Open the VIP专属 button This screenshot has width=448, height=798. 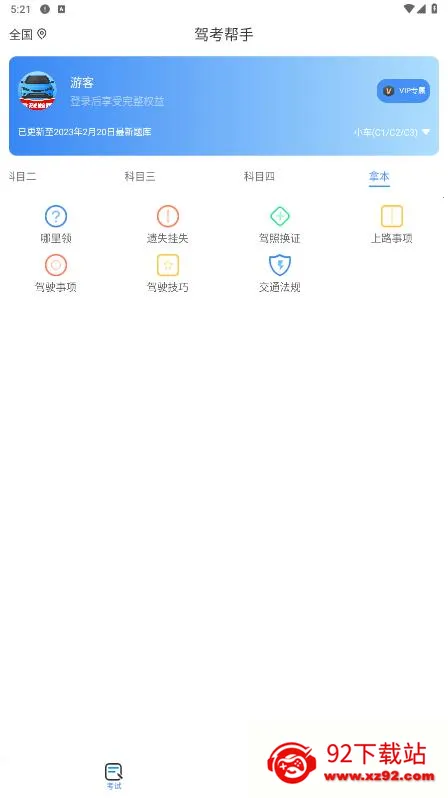[x=403, y=91]
